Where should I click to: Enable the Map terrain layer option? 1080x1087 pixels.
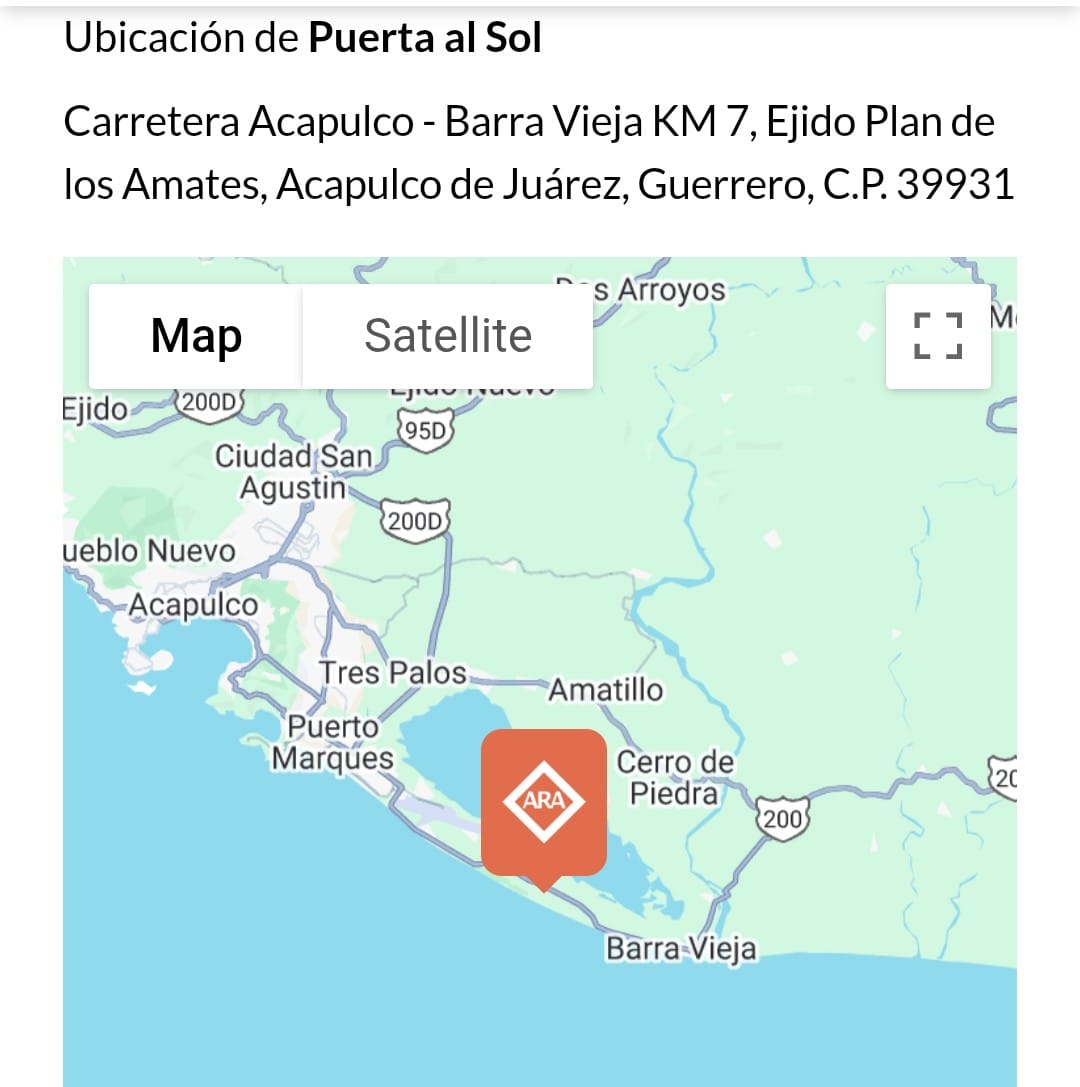195,335
